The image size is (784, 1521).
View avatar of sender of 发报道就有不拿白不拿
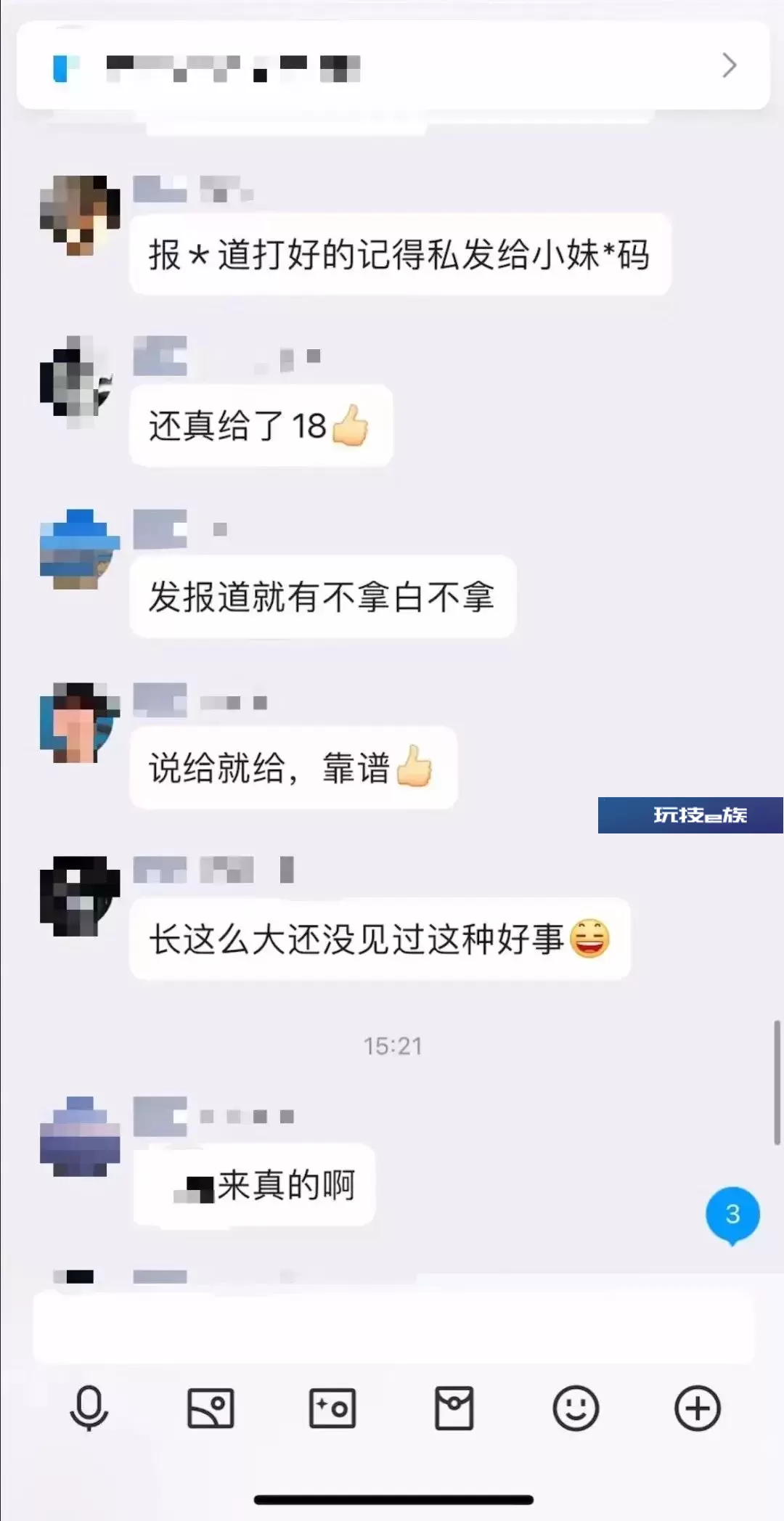pyautogui.click(x=80, y=550)
